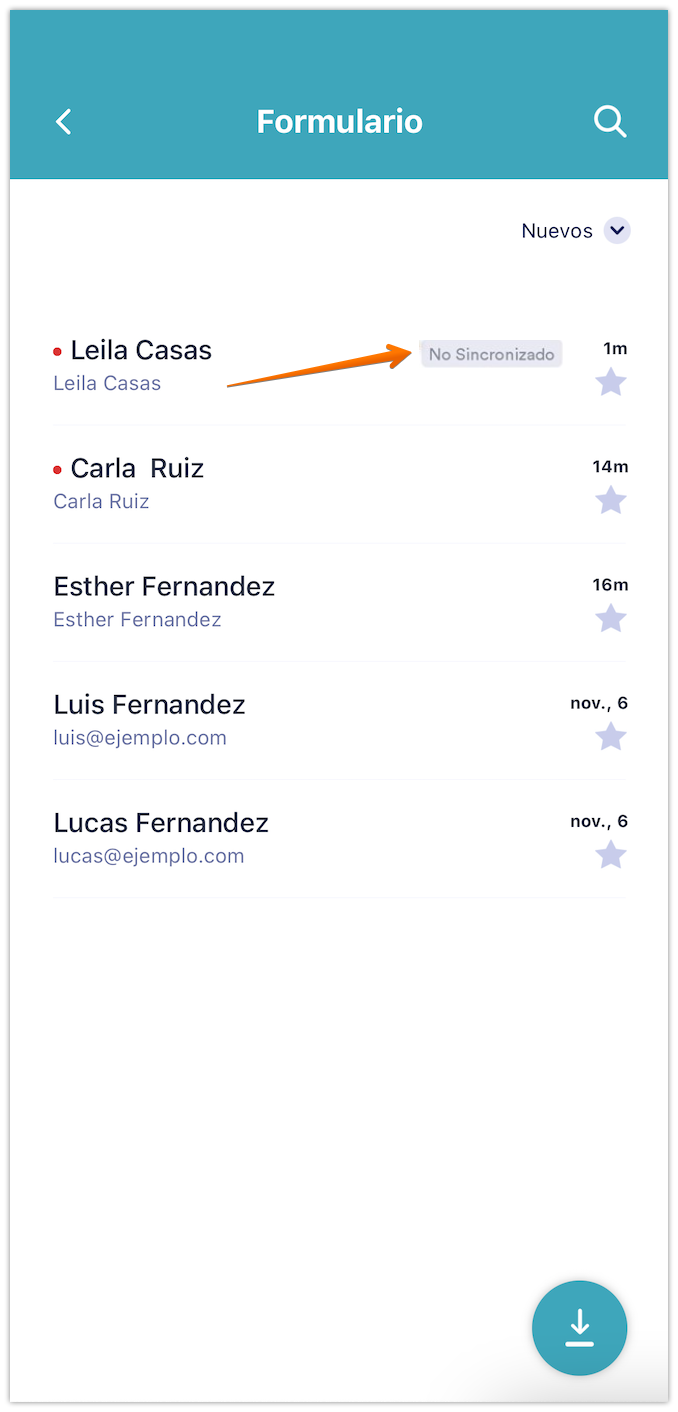This screenshot has width=678, height=1412.
Task: Open Luis Fernandez submission
Action: [149, 705]
